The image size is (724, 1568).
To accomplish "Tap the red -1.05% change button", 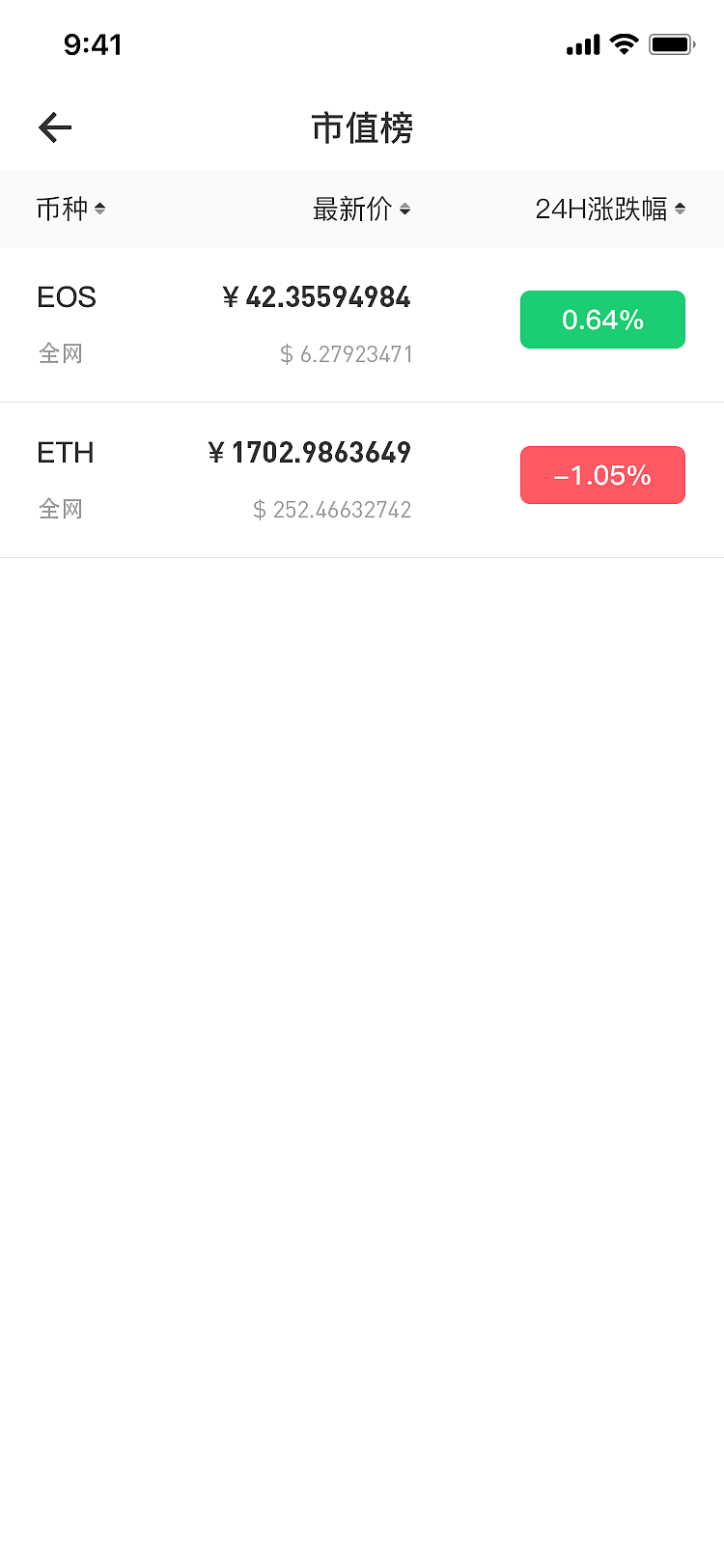I will tap(602, 475).
